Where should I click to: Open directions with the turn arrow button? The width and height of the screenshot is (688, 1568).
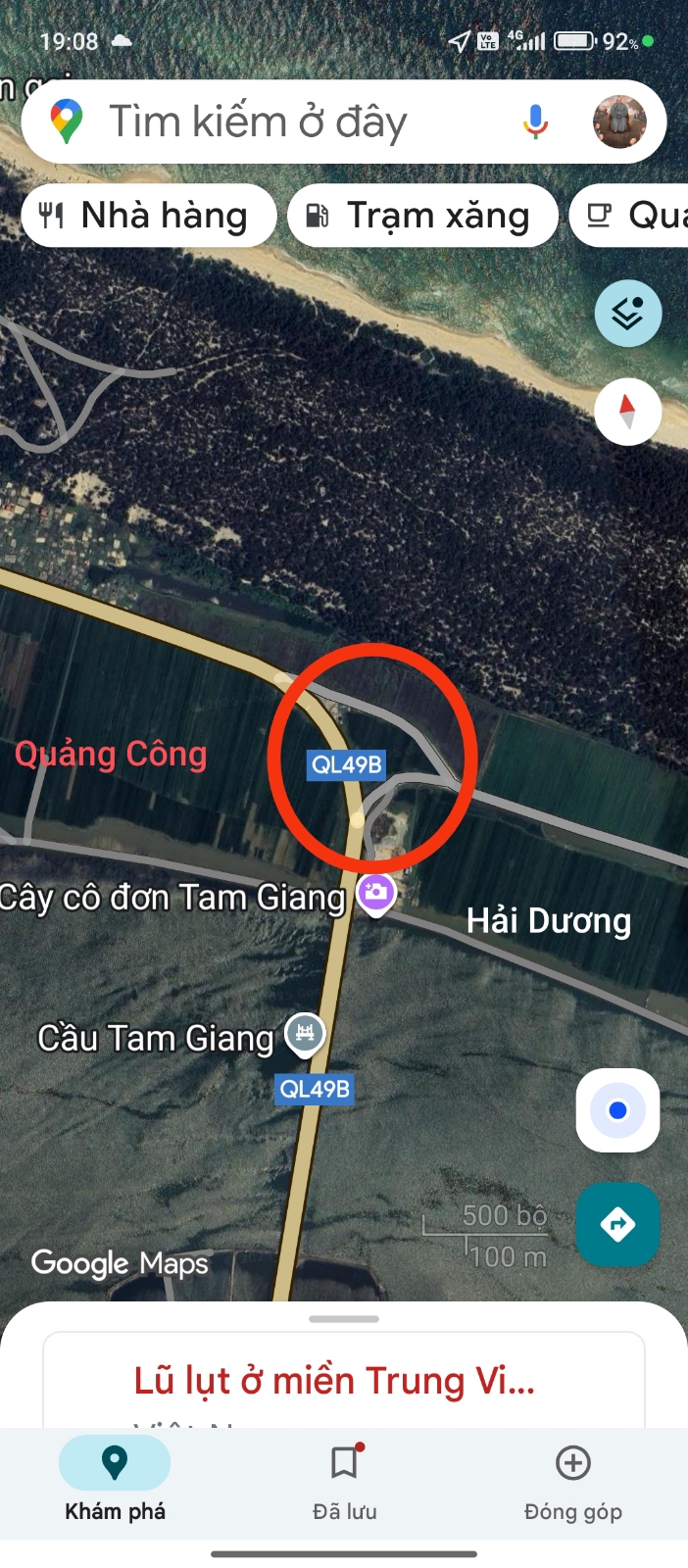(617, 1224)
